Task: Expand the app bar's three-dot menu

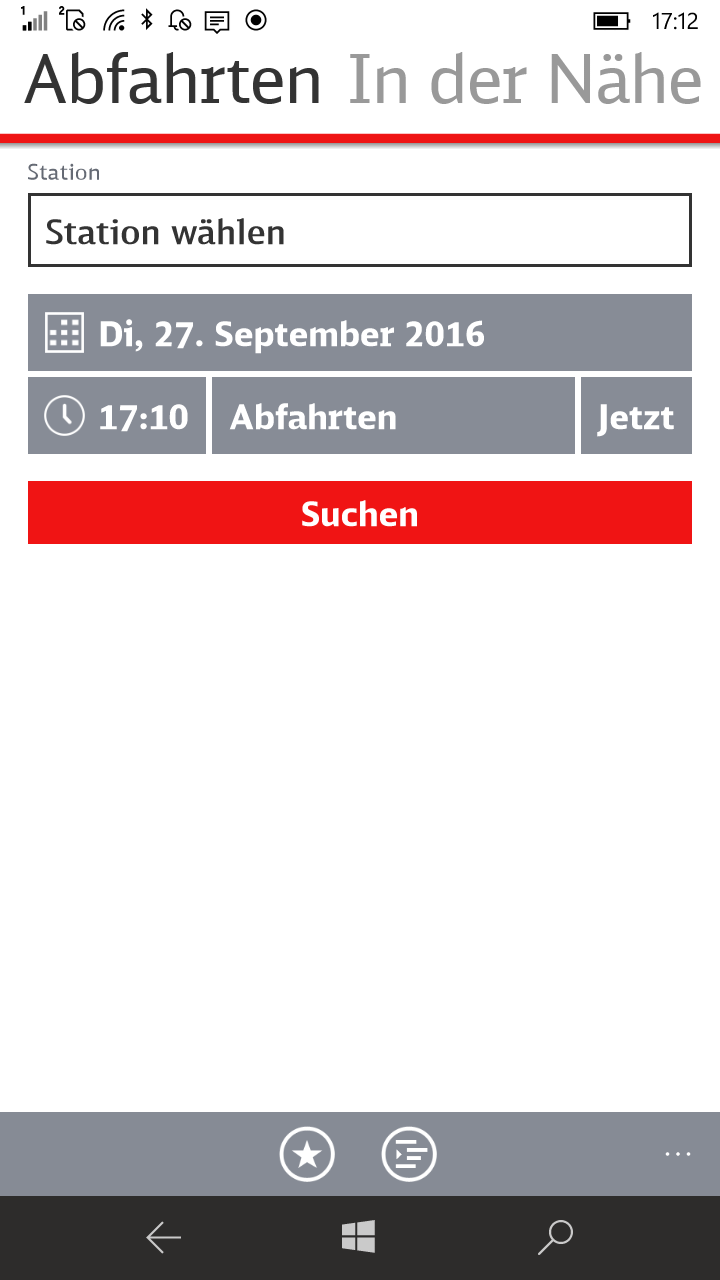Action: [x=678, y=1154]
